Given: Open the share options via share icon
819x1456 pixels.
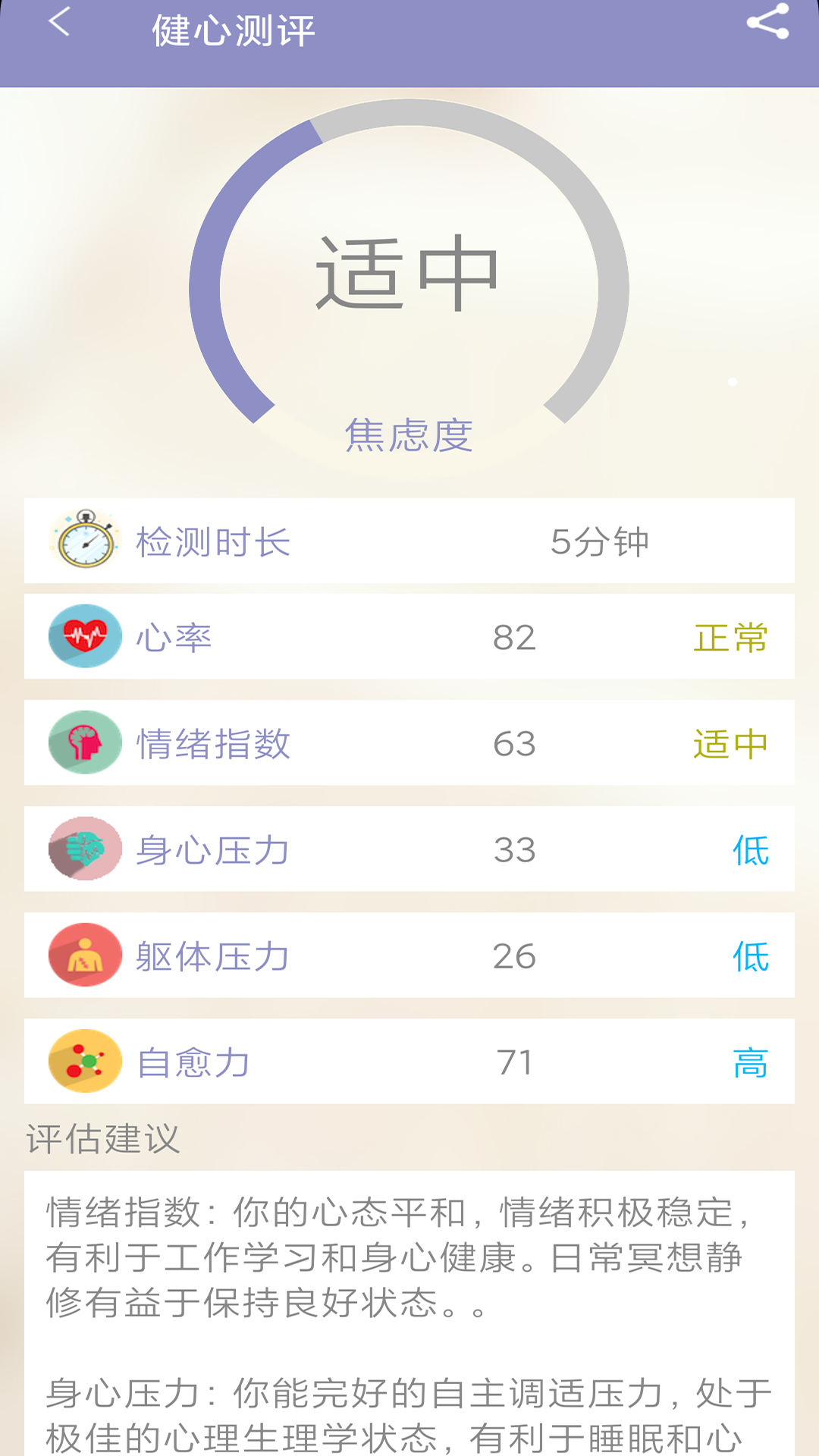Looking at the screenshot, I should coord(769,25).
